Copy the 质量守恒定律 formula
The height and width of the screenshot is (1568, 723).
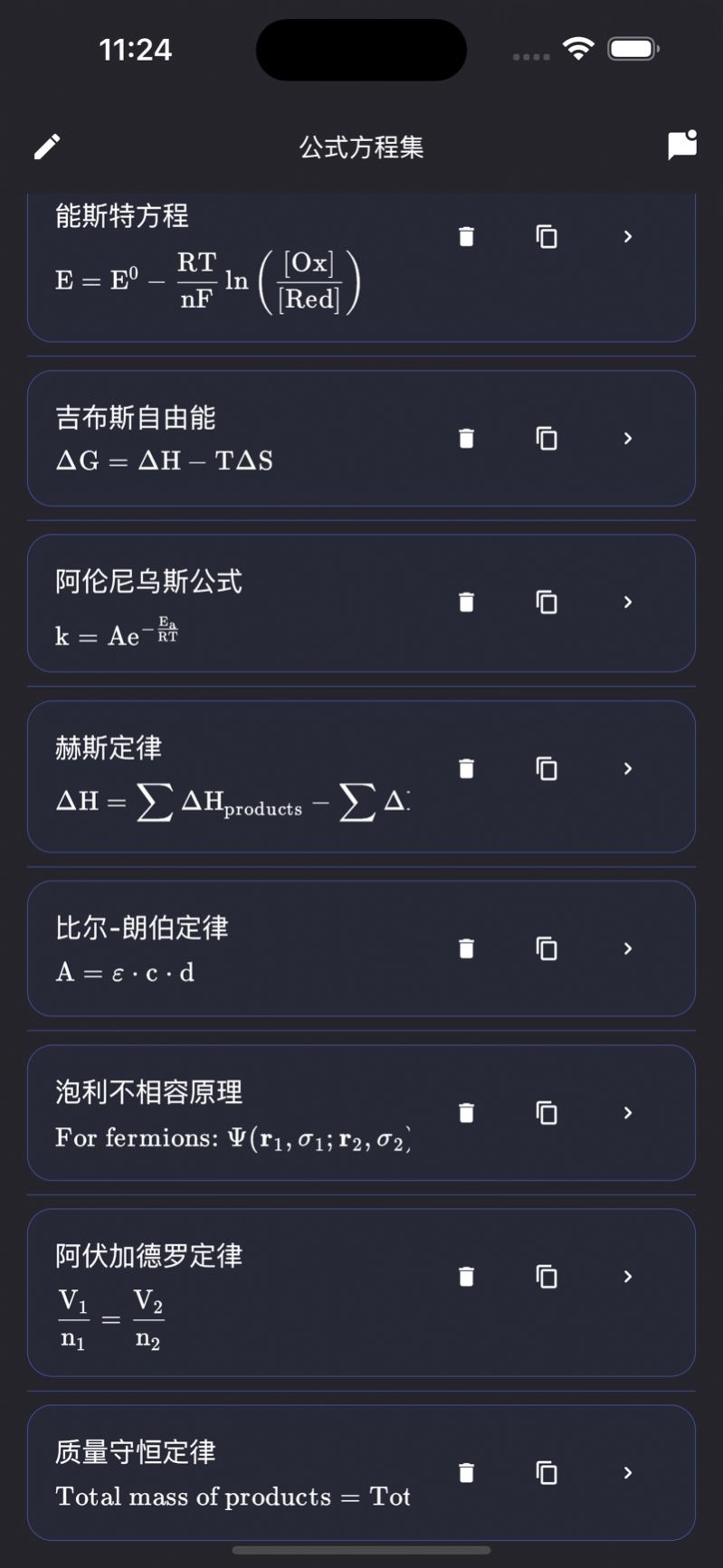(547, 1472)
